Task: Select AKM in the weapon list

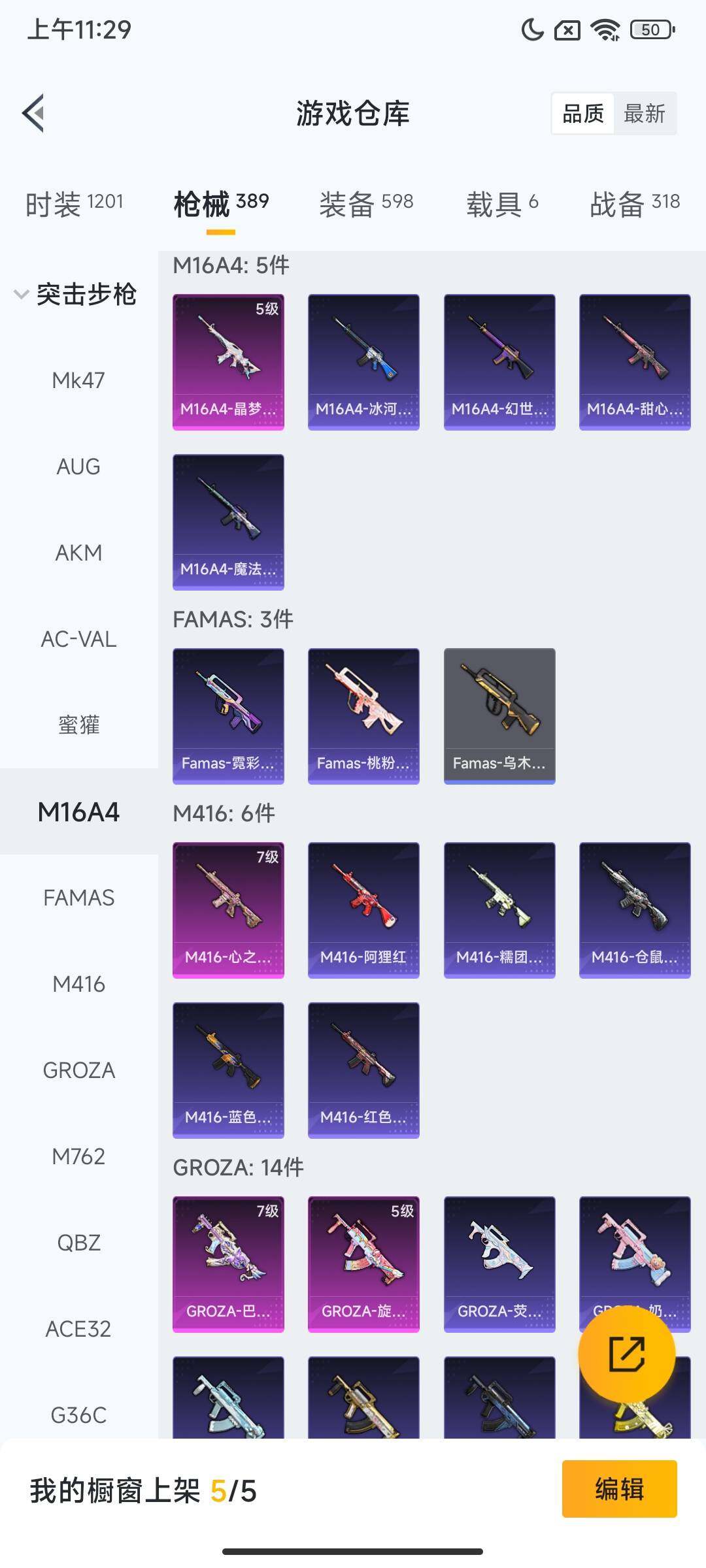Action: pyautogui.click(x=78, y=553)
